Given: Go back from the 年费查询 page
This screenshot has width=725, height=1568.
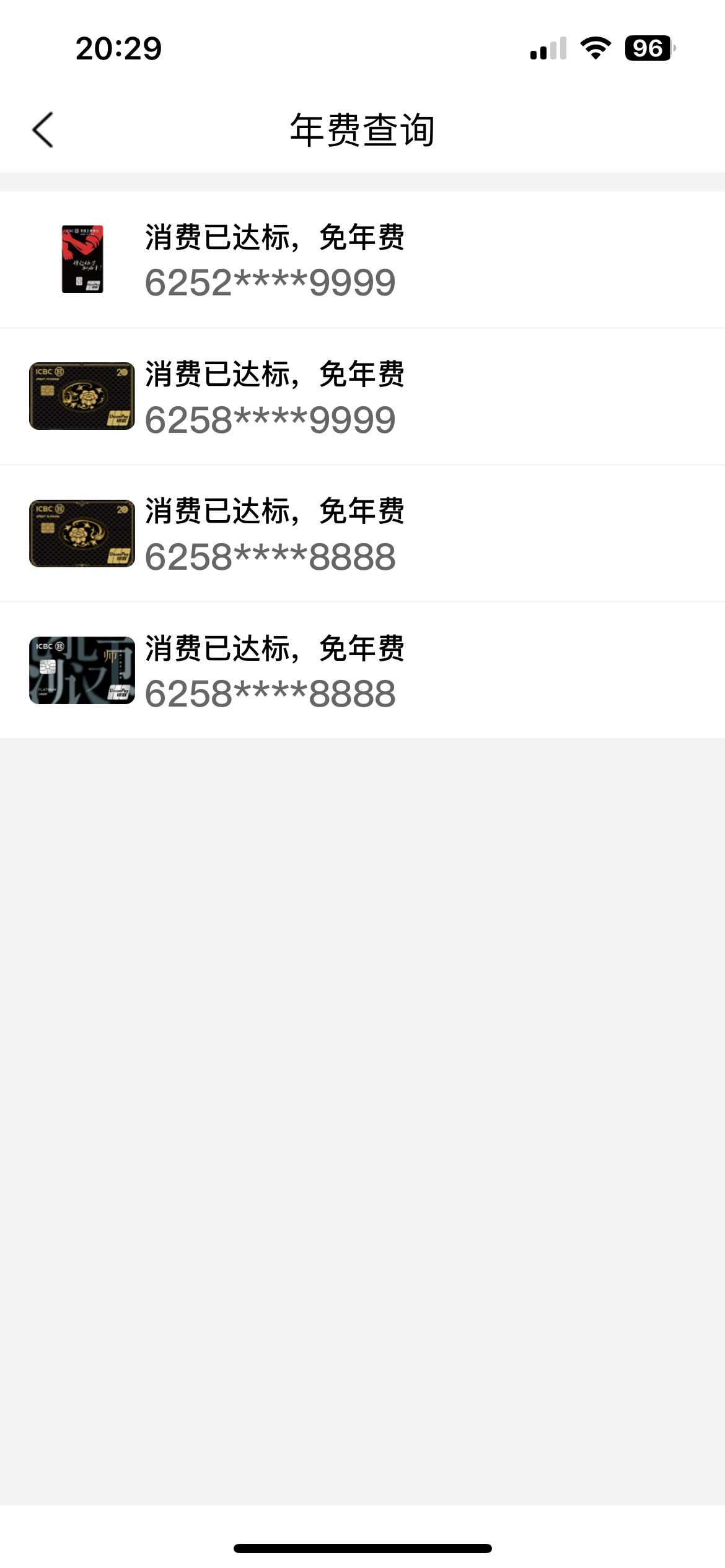Looking at the screenshot, I should (x=43, y=130).
